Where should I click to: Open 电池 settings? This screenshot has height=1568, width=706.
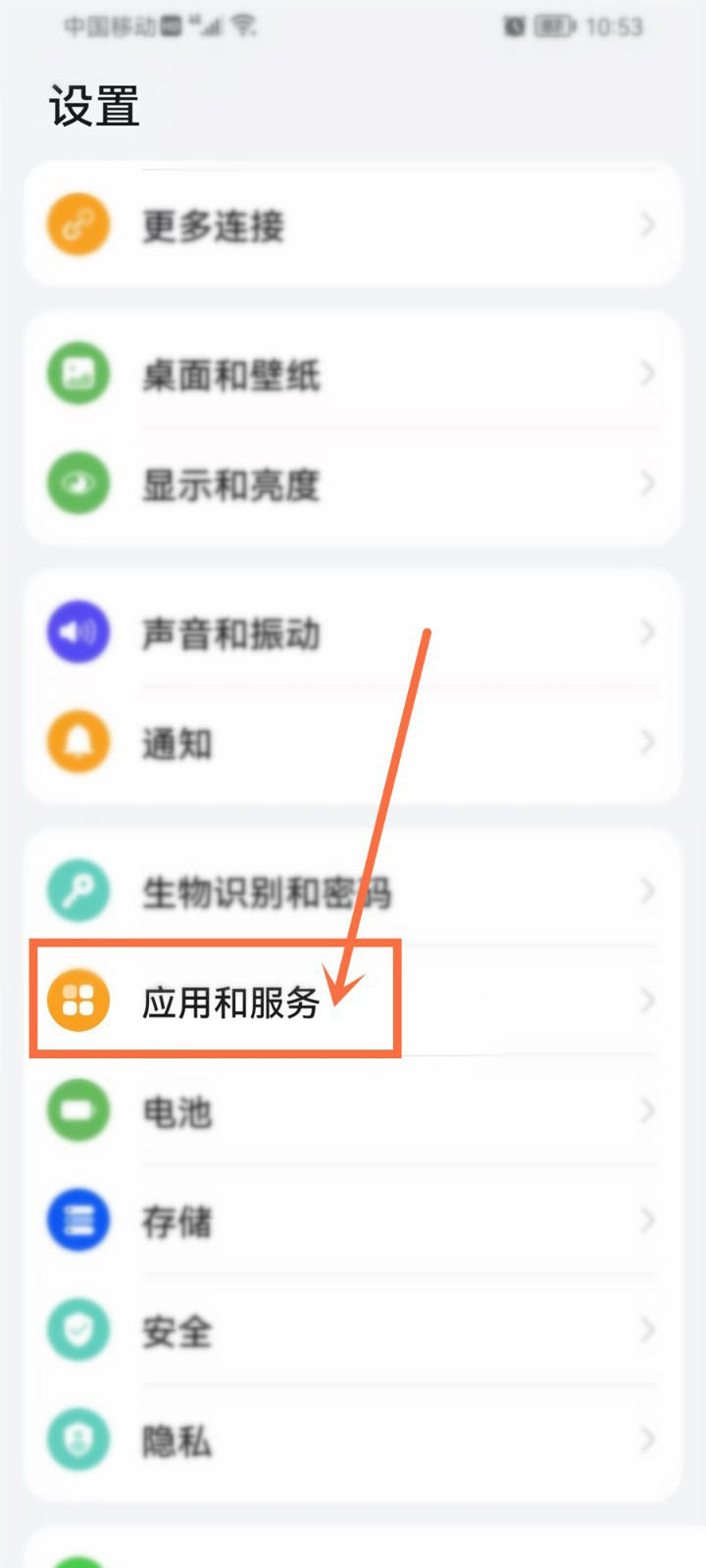coord(353,1111)
